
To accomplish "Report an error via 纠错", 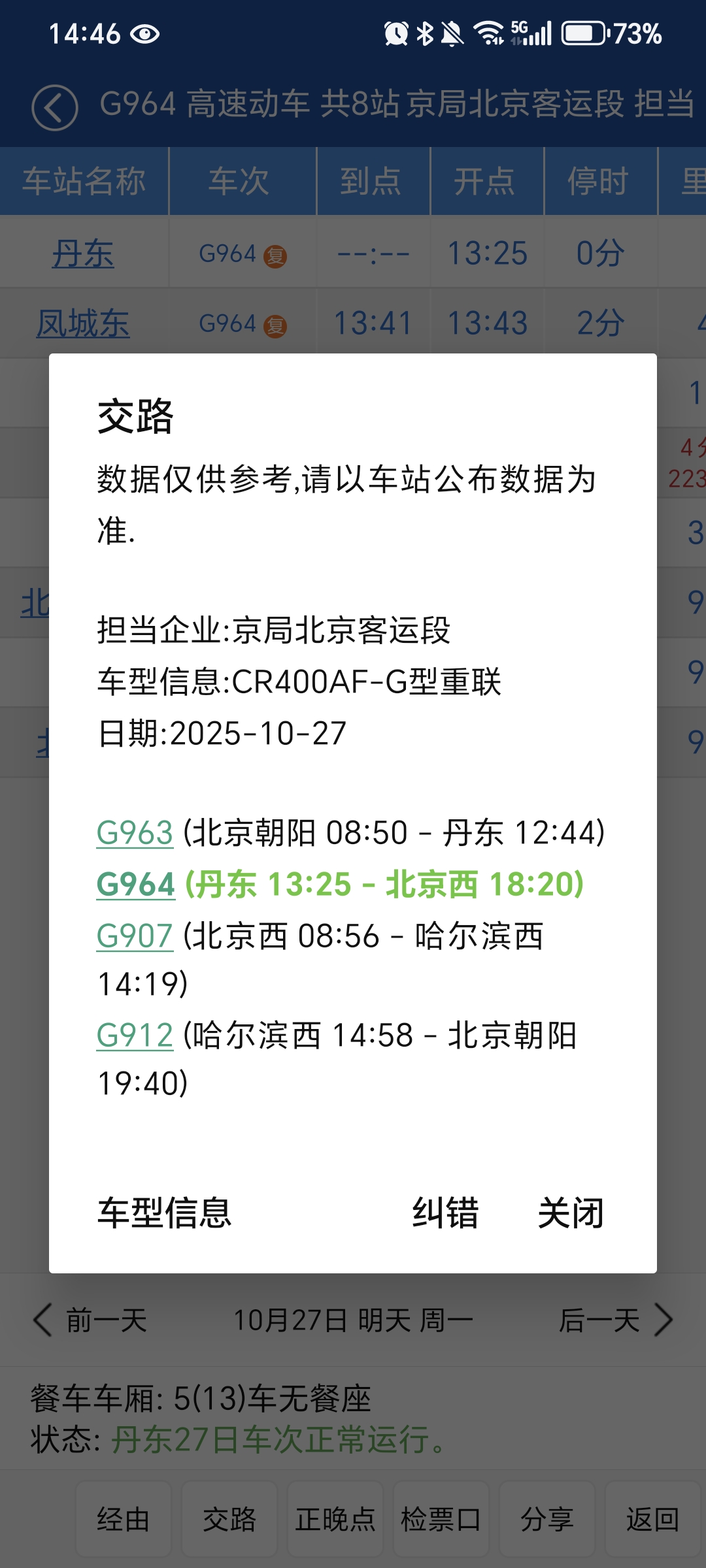I will click(x=445, y=1213).
